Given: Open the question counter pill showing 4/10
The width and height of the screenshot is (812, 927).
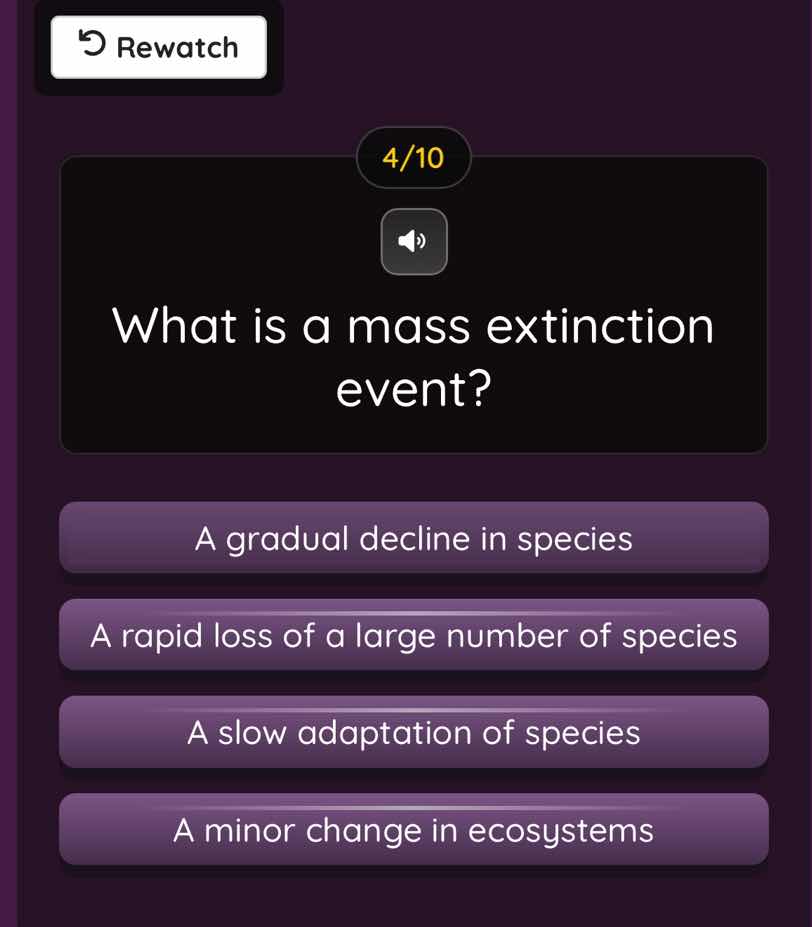Looking at the screenshot, I should [414, 157].
